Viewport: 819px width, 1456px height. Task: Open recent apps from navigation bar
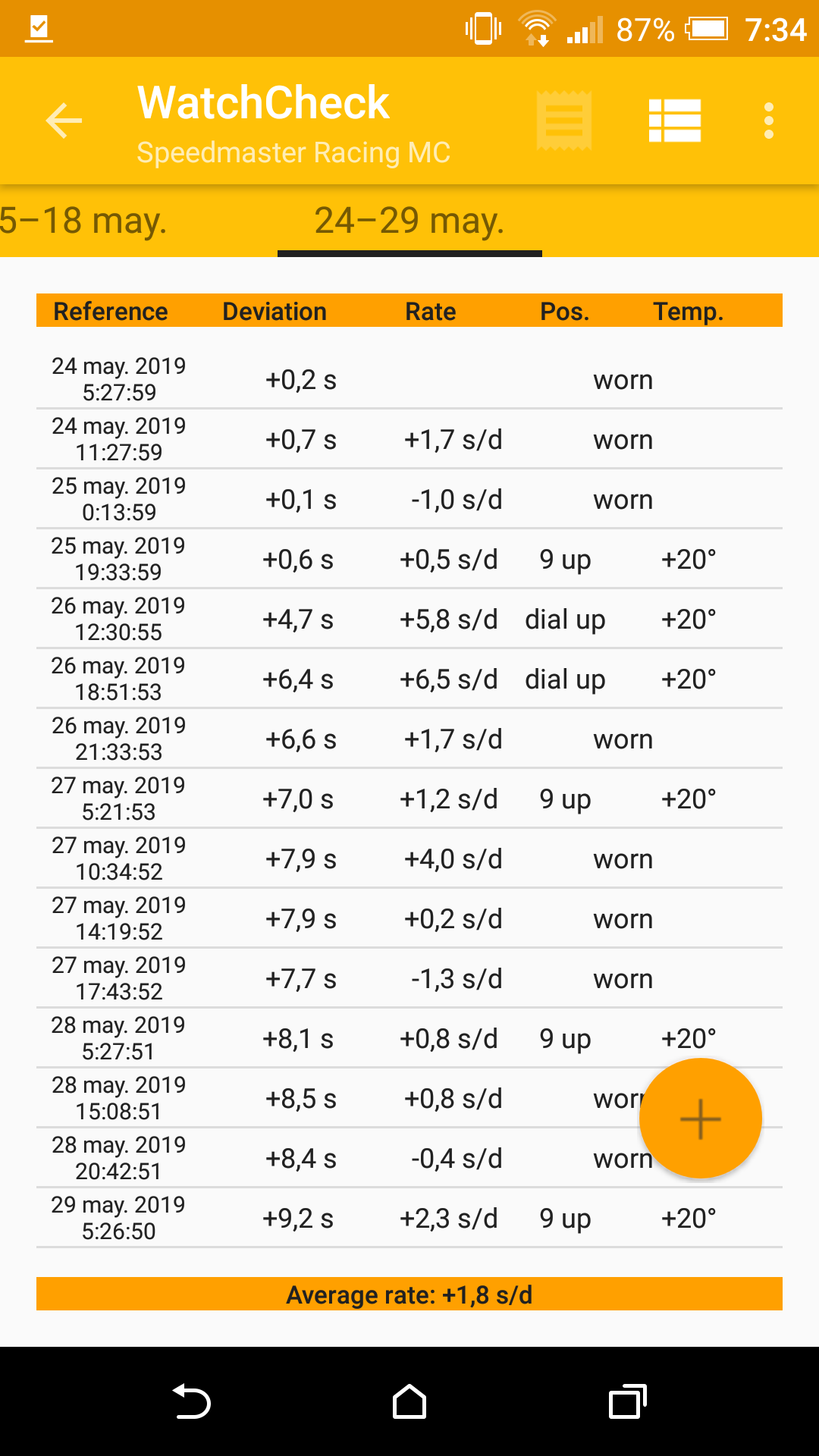point(627,1401)
